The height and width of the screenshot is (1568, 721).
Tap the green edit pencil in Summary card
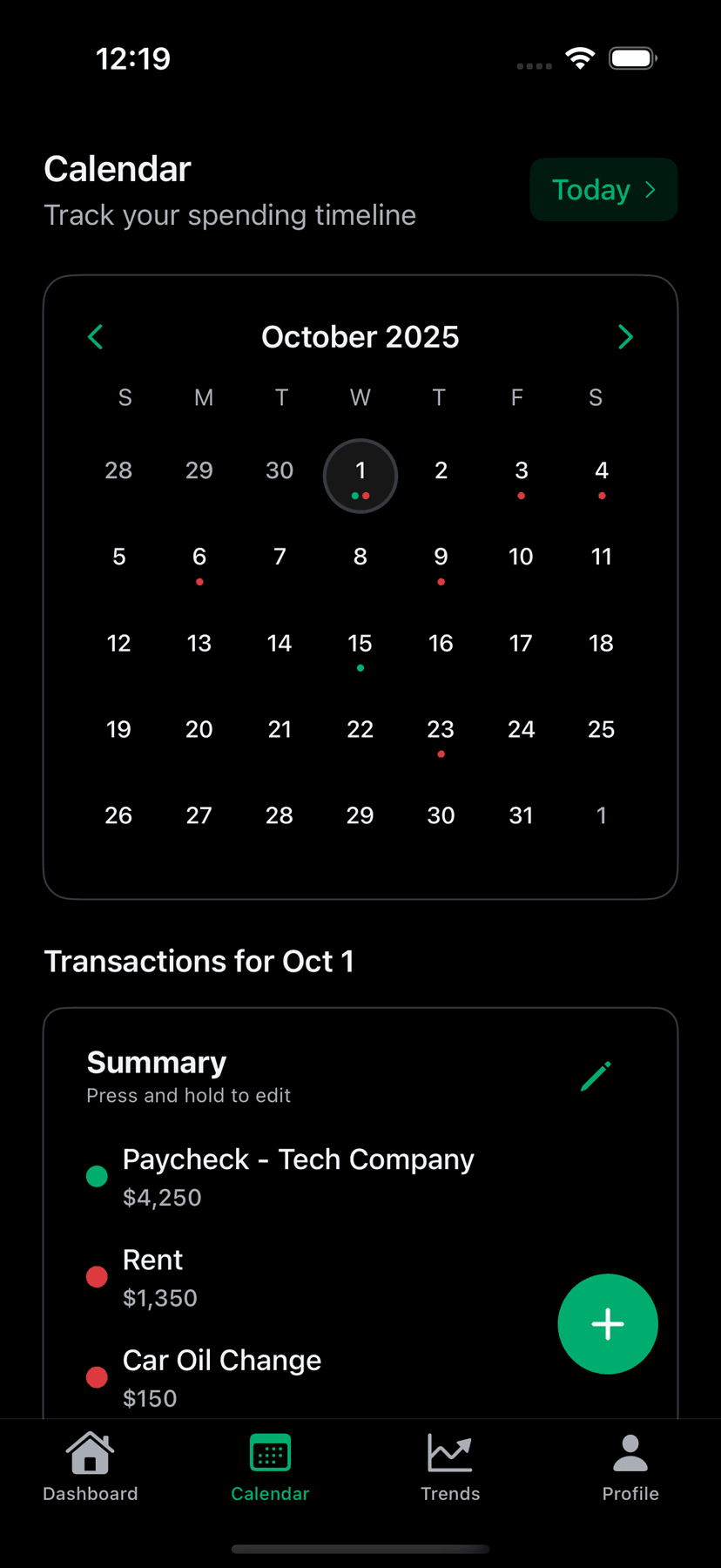[595, 1077]
